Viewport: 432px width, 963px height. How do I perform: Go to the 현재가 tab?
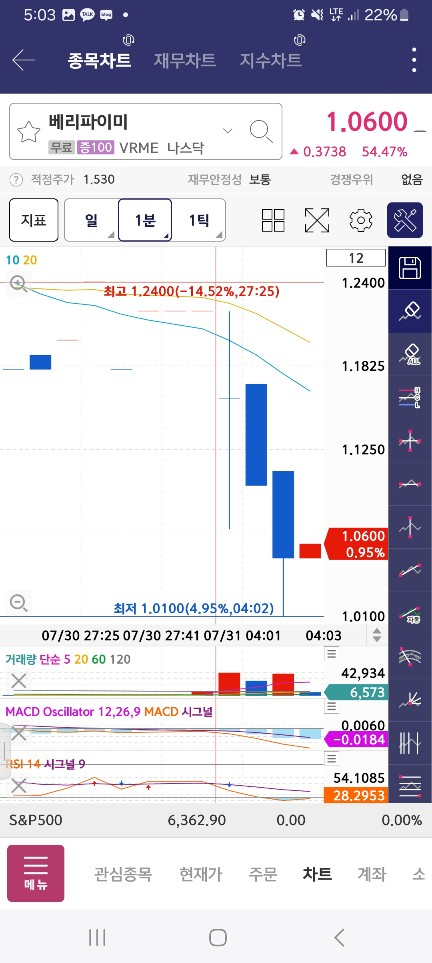click(x=200, y=874)
